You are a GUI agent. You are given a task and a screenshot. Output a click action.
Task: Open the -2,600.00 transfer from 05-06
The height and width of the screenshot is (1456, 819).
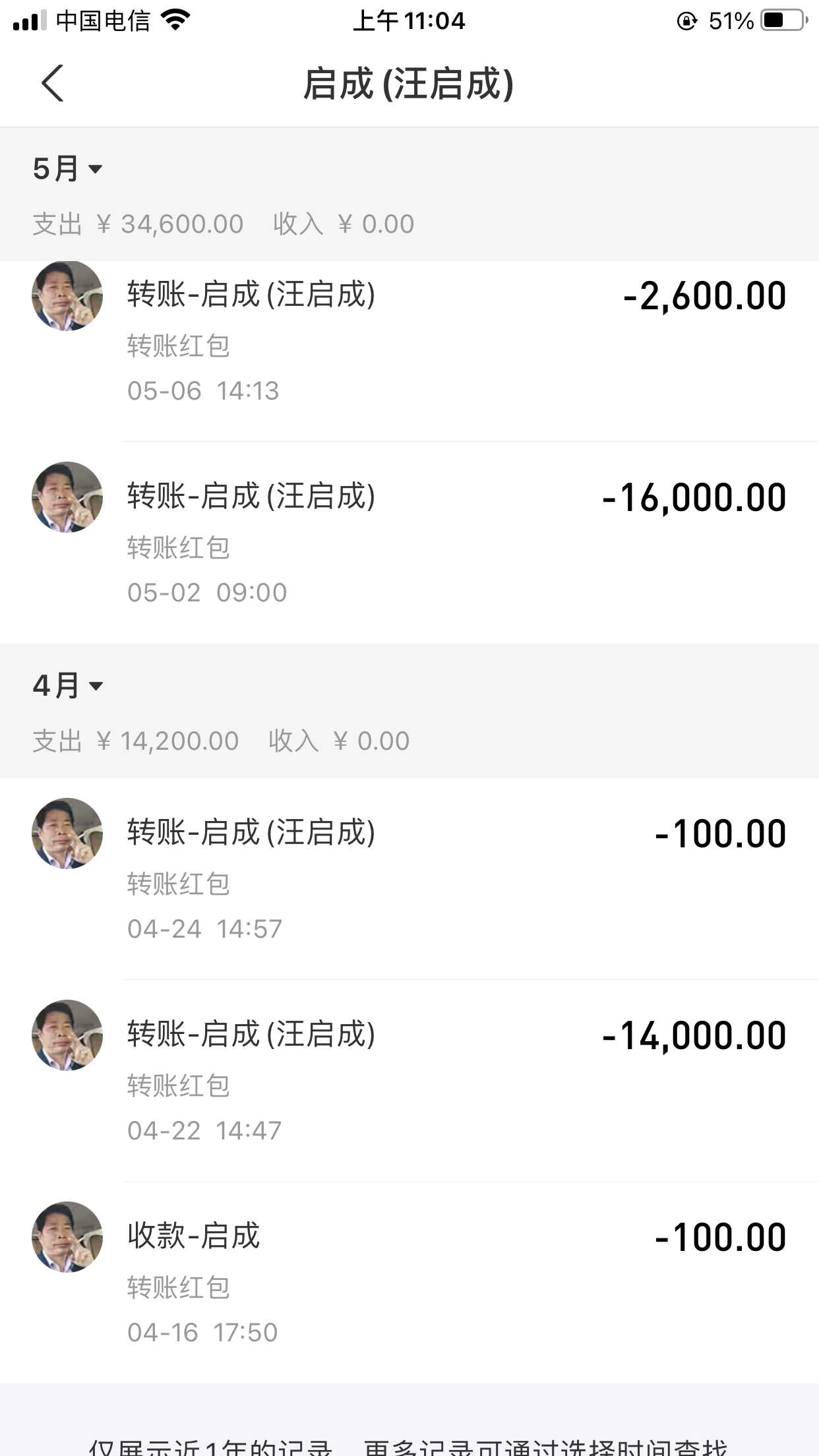coord(409,342)
